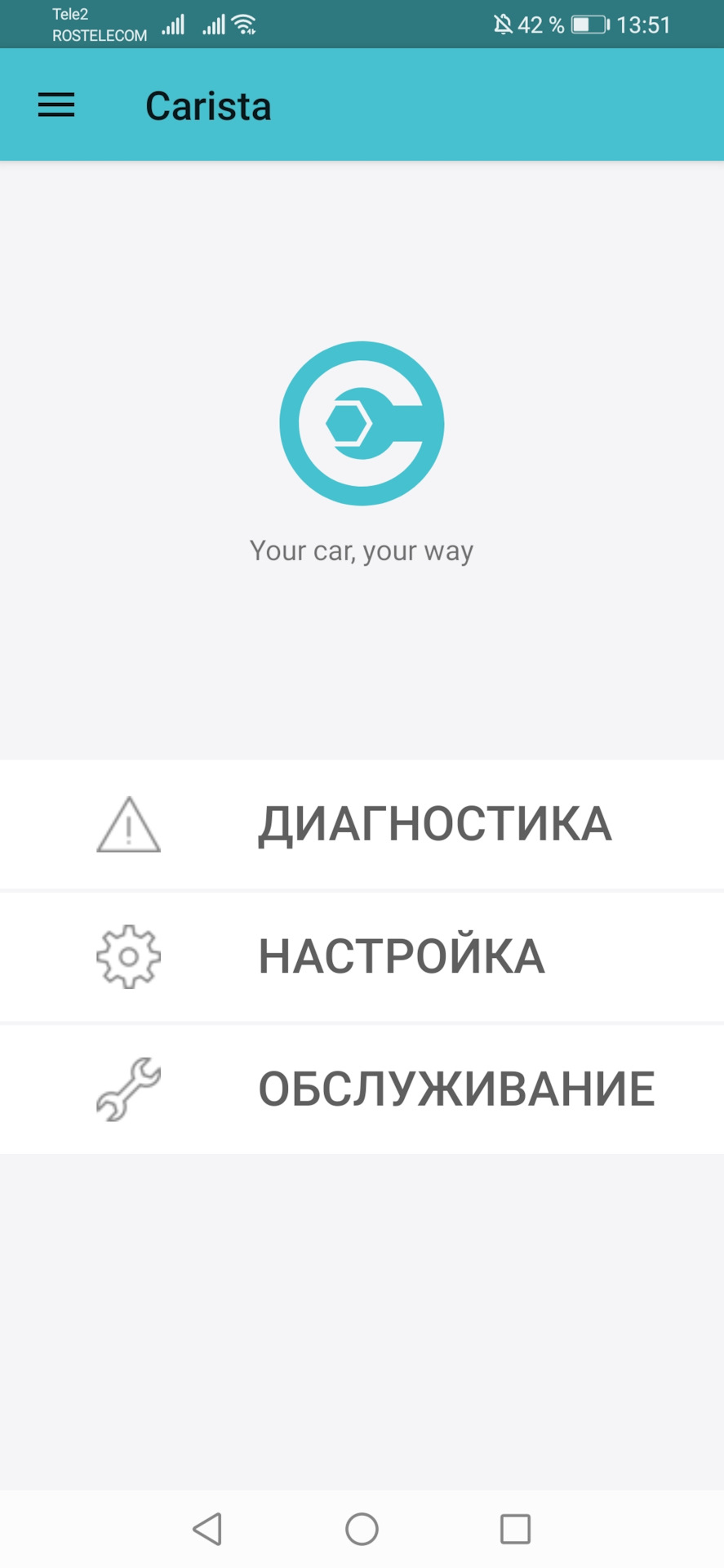The width and height of the screenshot is (724, 1568).
Task: Tap the system back button
Action: [x=207, y=1529]
